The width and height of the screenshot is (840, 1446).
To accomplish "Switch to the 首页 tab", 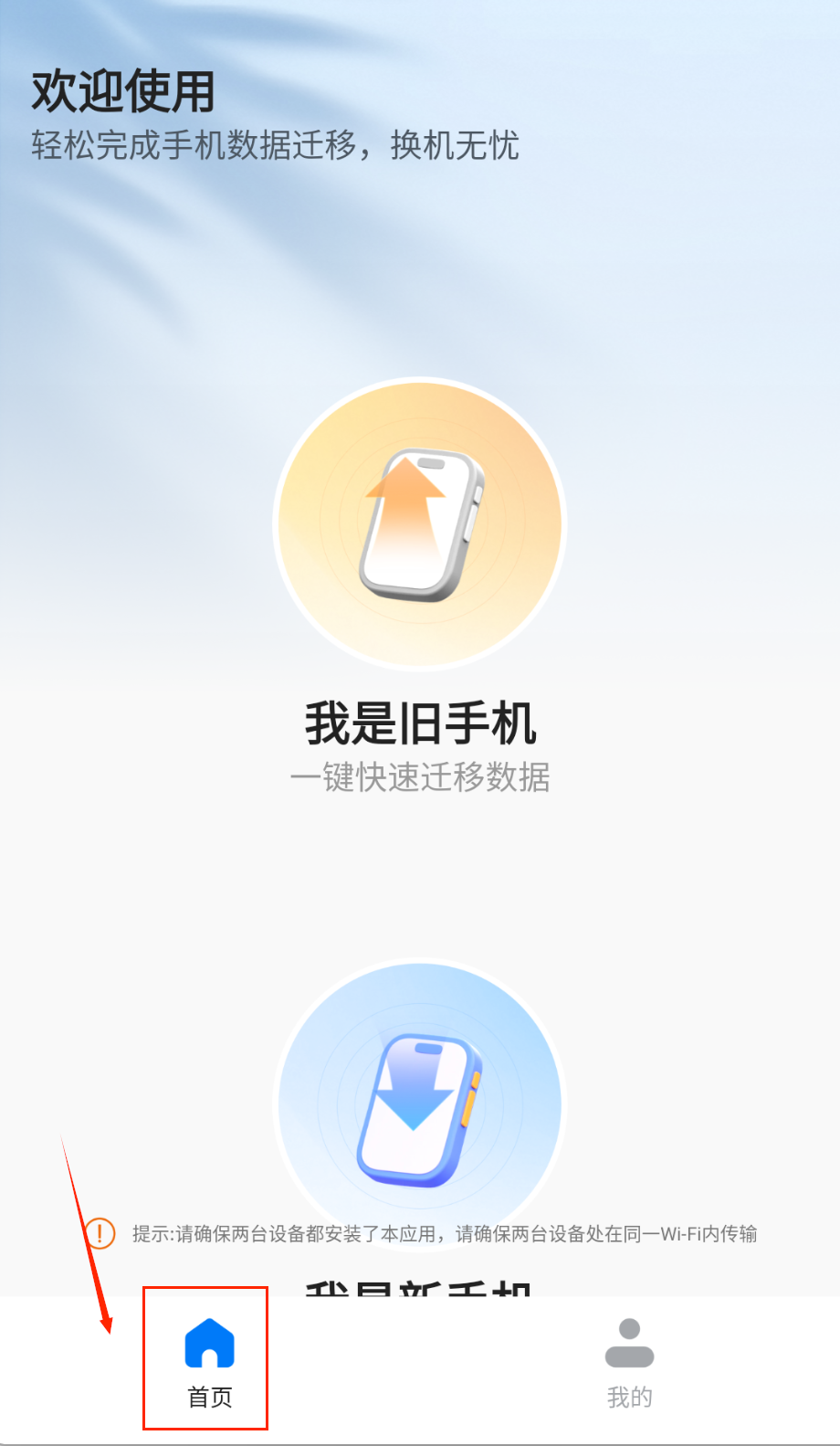I will click(209, 1359).
